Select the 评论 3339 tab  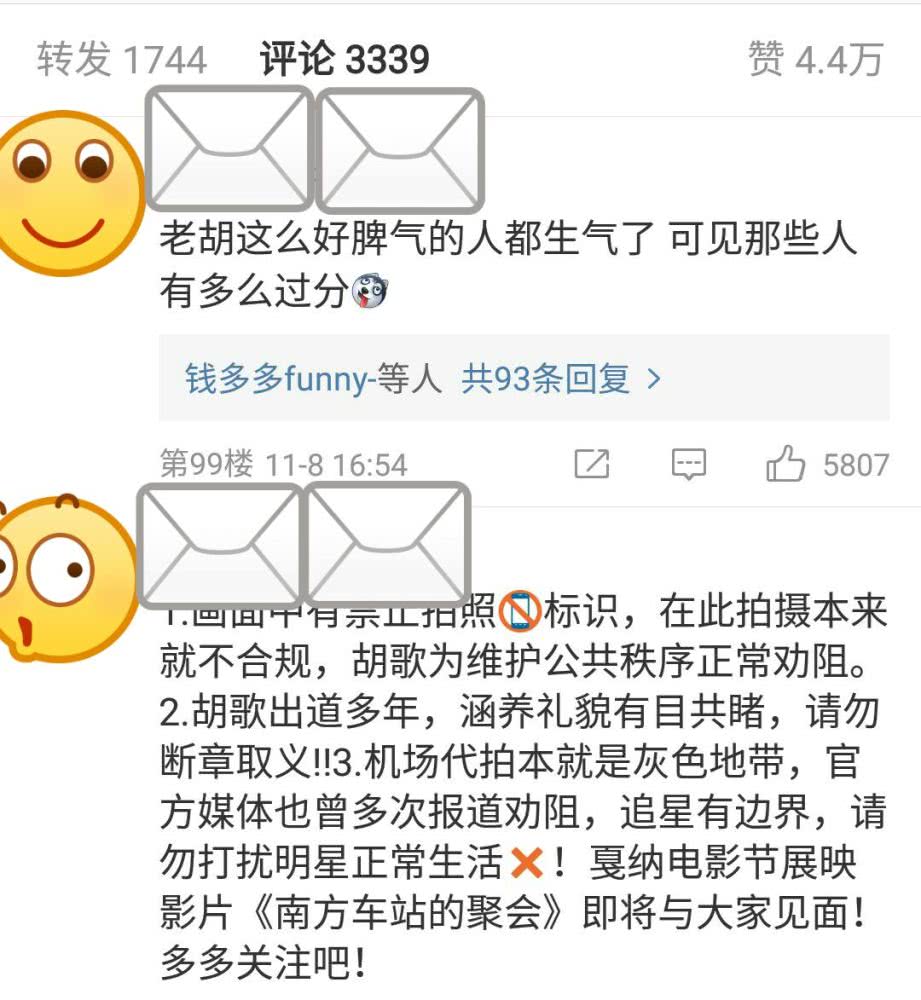(x=344, y=60)
